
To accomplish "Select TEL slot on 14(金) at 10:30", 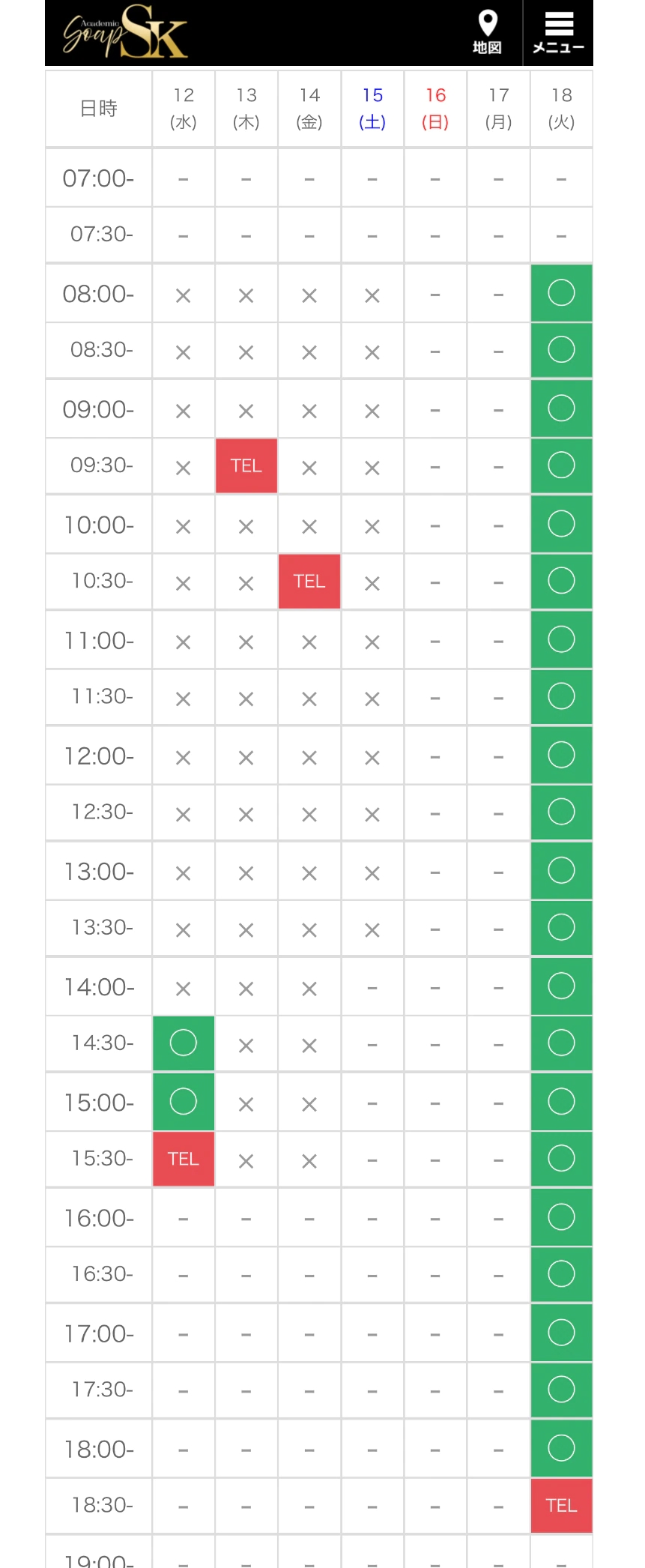I will [x=309, y=582].
